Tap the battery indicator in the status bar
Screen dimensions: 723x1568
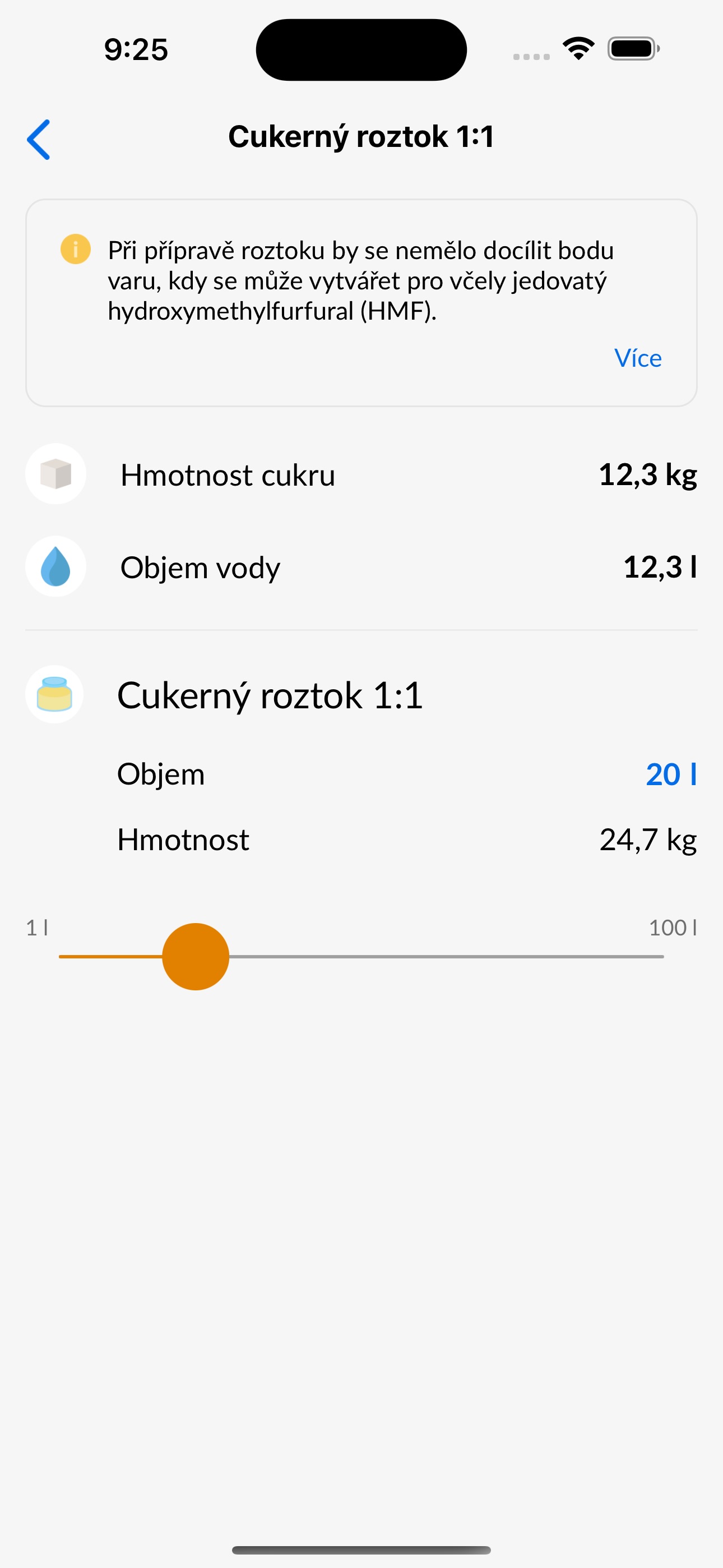tap(630, 49)
